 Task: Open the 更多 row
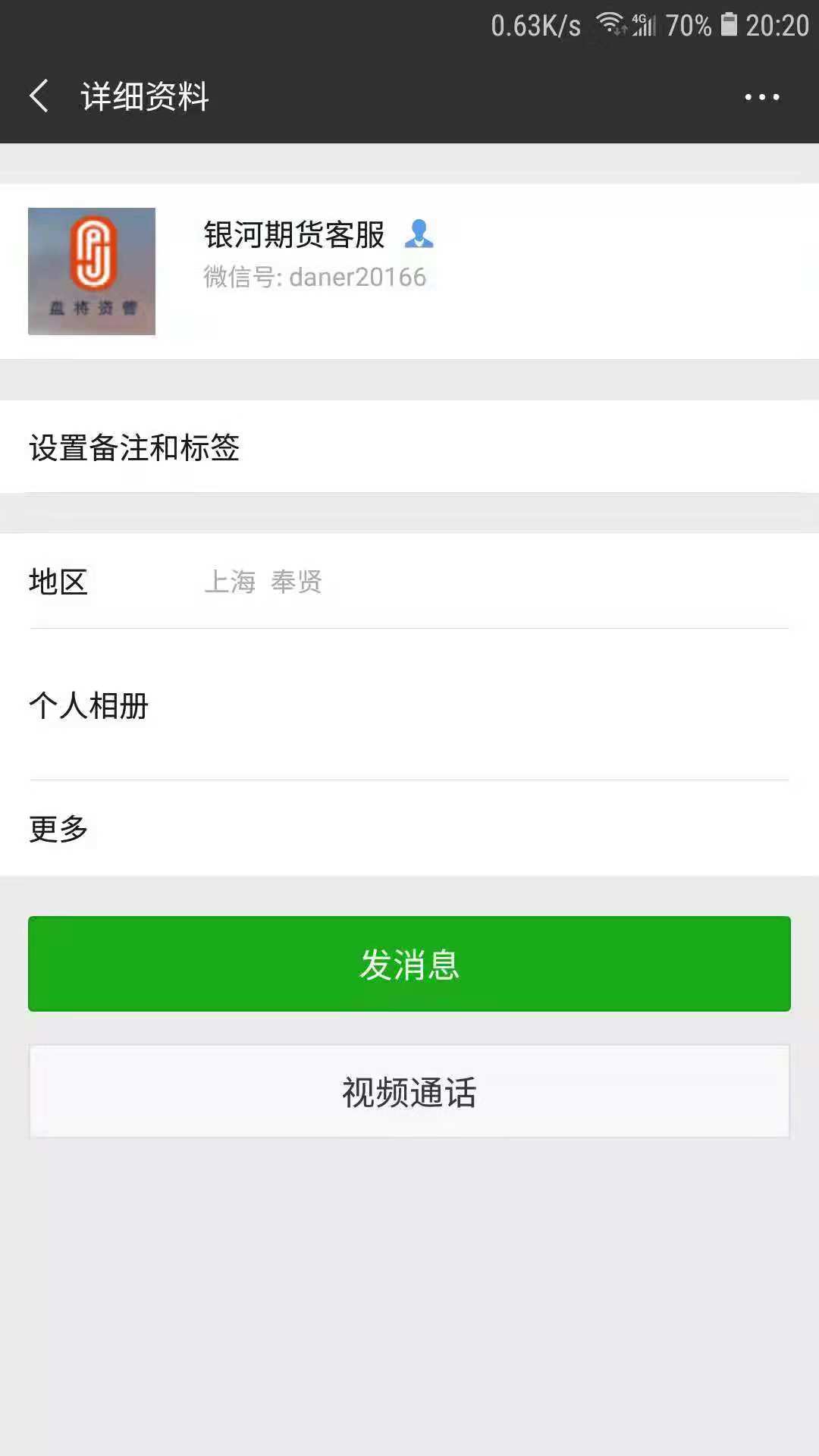(x=409, y=828)
